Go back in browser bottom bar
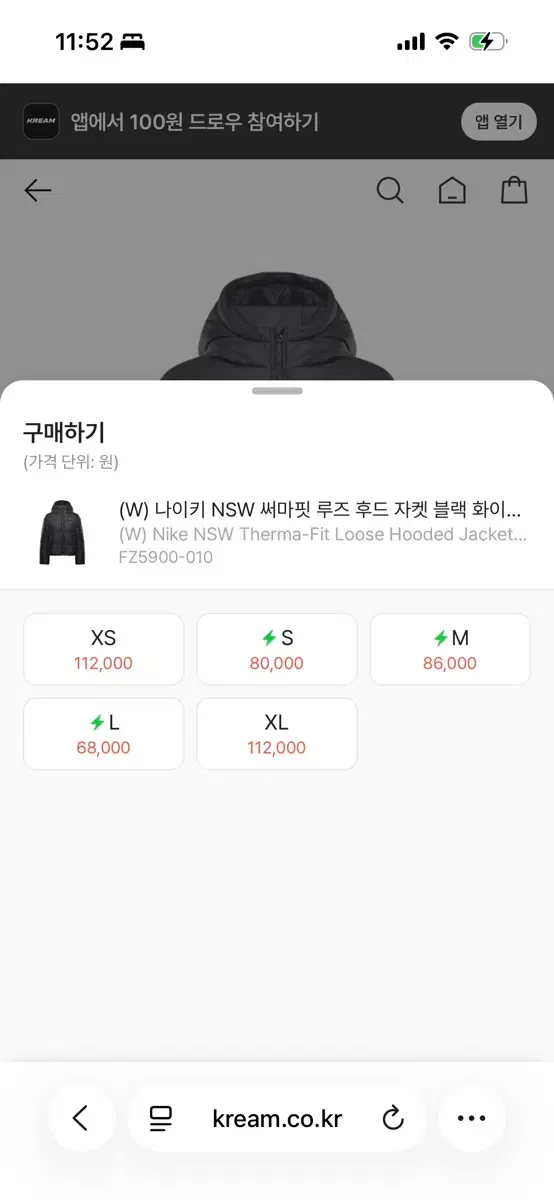554x1200 pixels. 82,1118
